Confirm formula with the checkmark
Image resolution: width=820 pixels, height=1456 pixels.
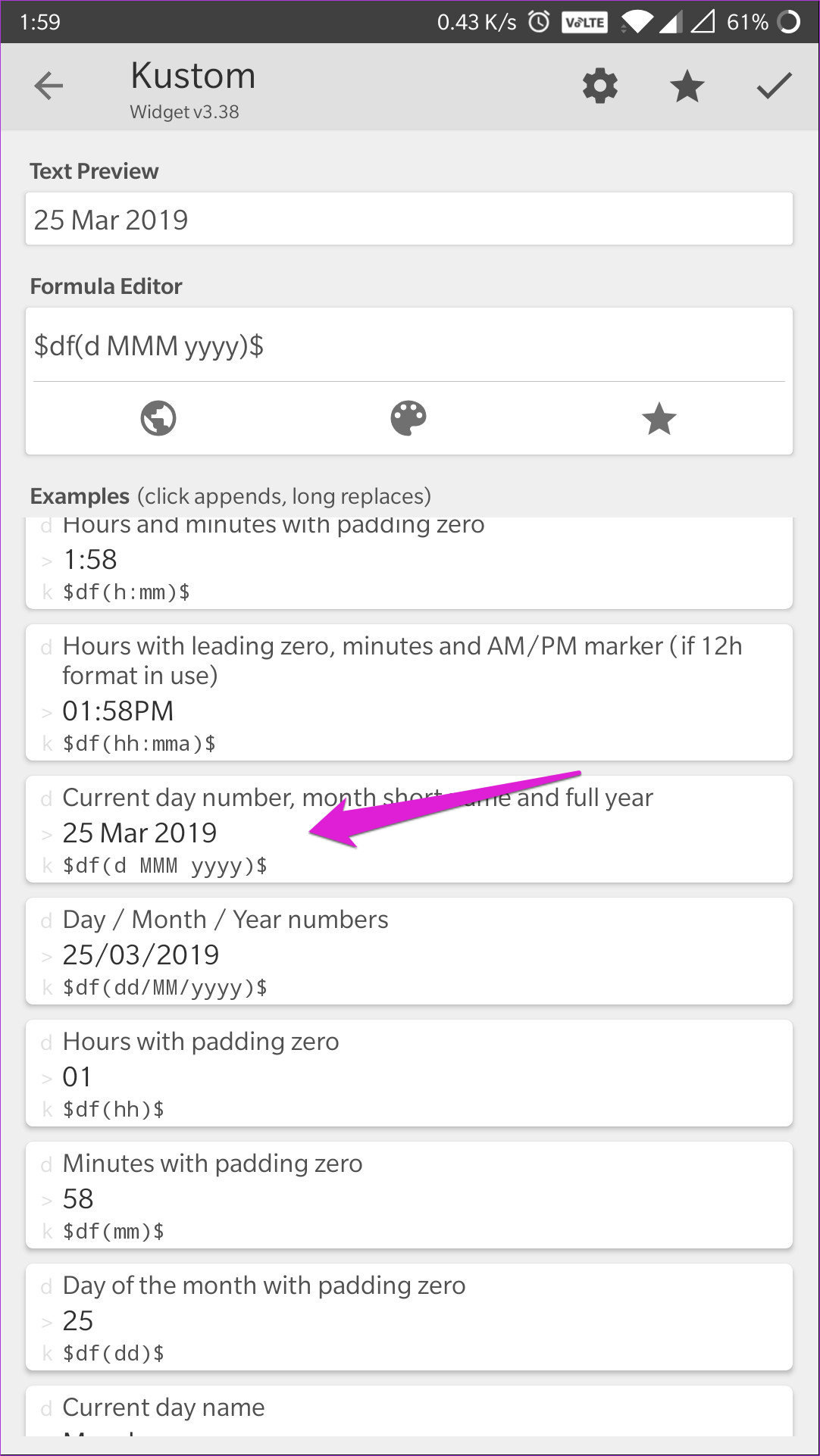774,86
